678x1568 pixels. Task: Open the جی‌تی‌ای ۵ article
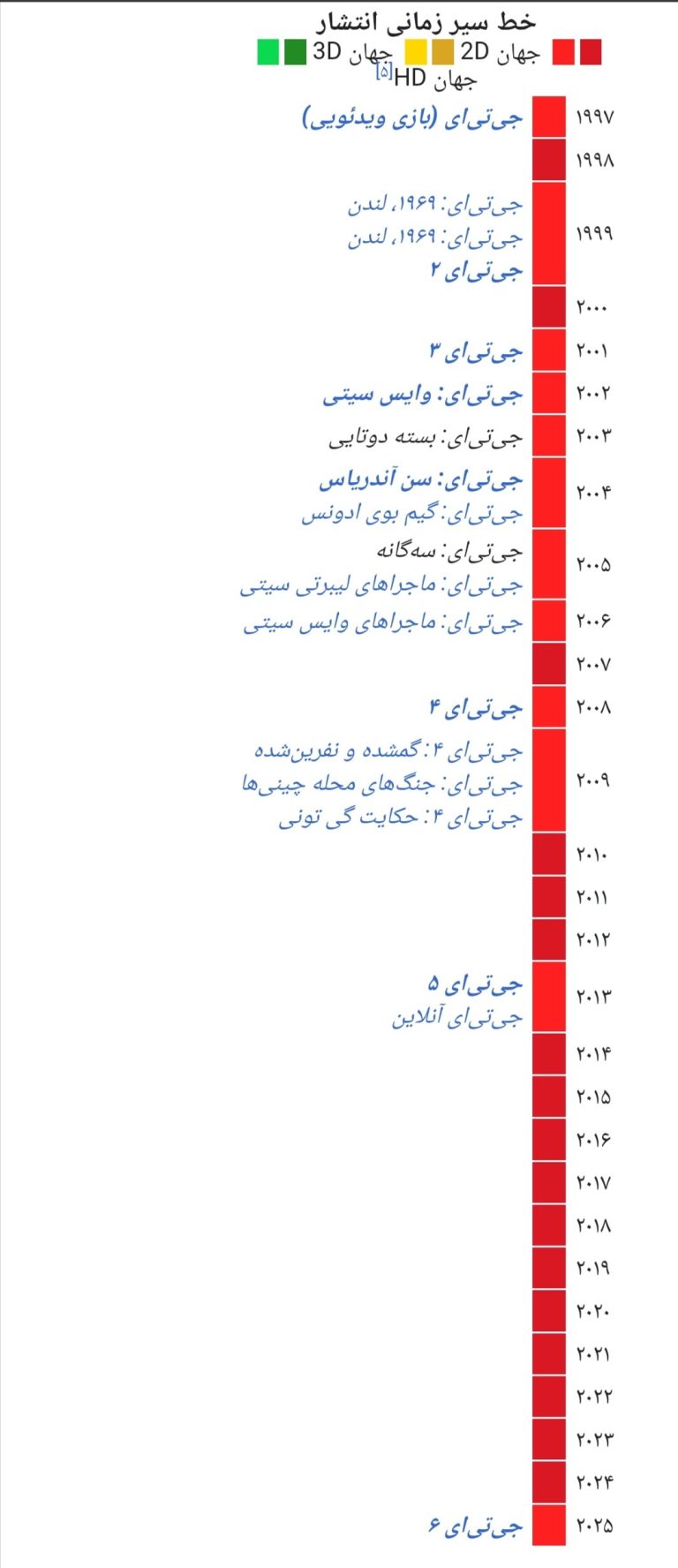[476, 984]
